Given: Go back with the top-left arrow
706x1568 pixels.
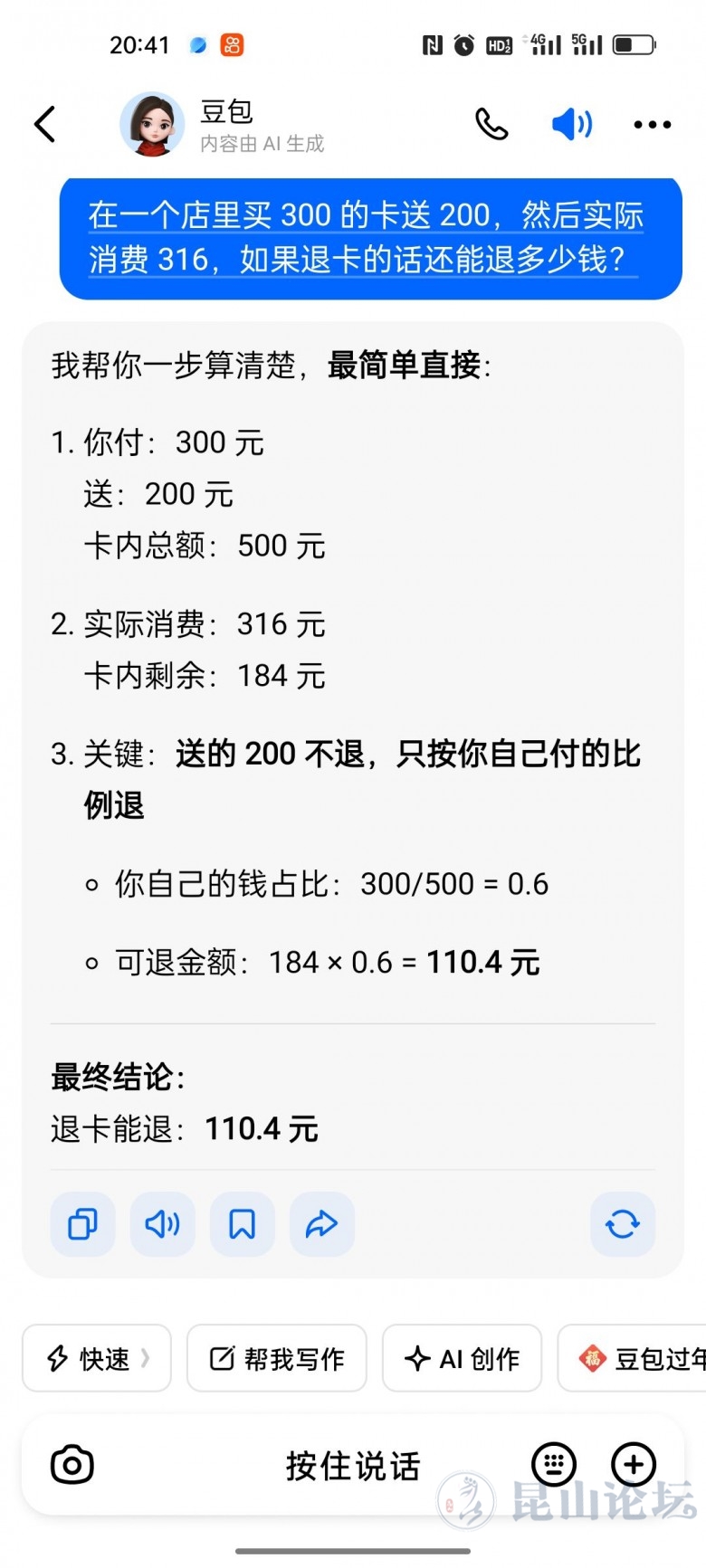Looking at the screenshot, I should (x=45, y=124).
